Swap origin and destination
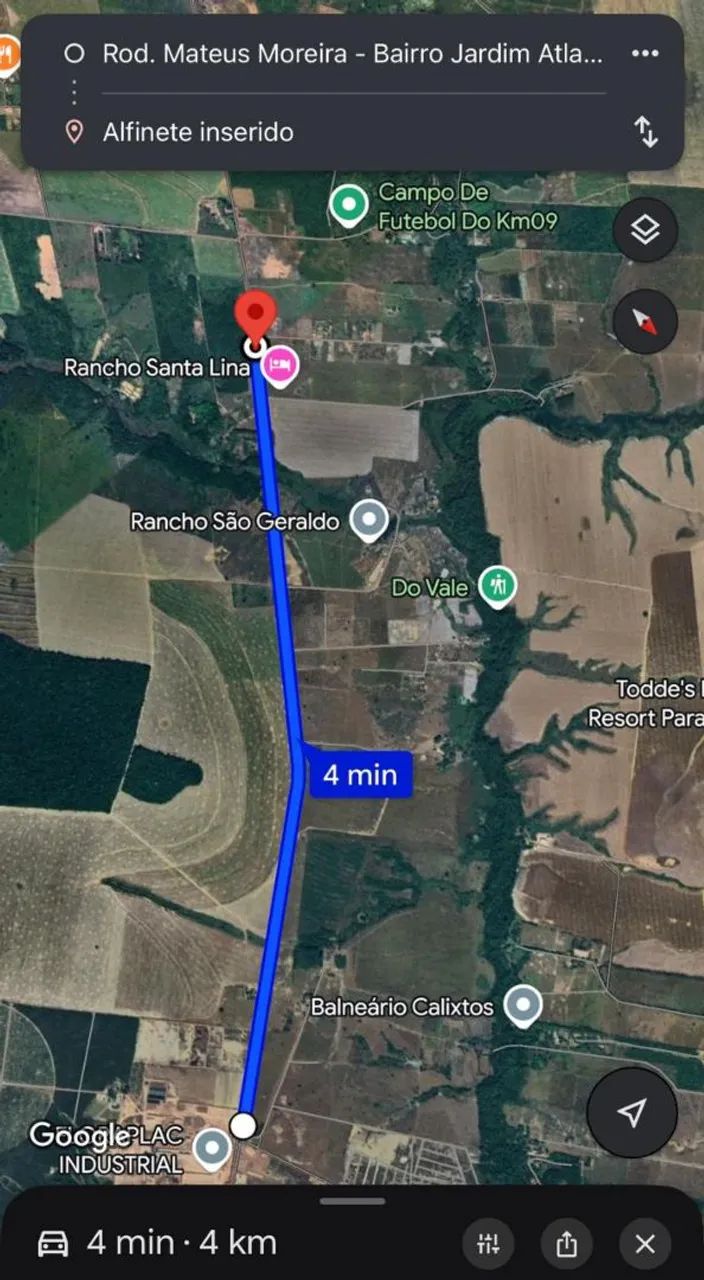 tap(647, 131)
